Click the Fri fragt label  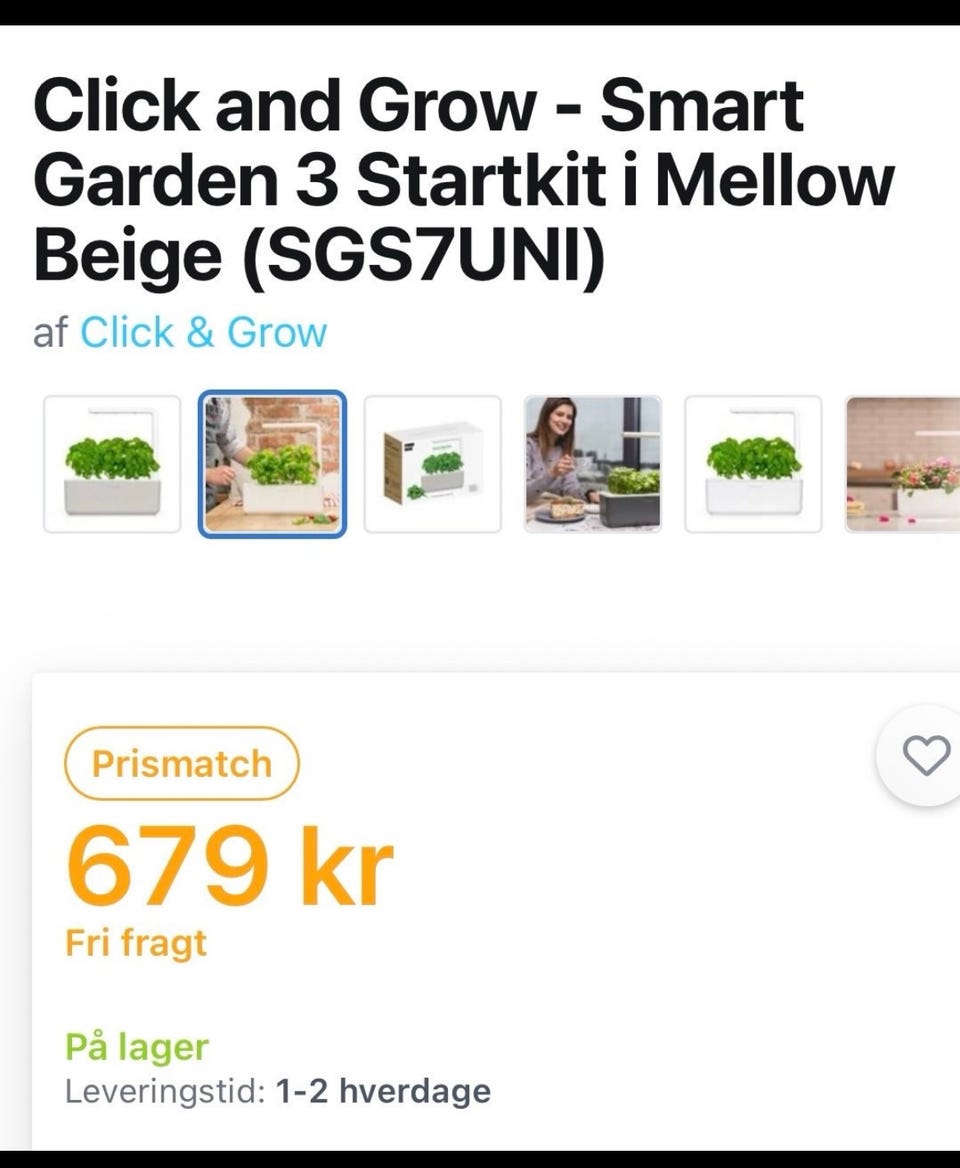(136, 941)
